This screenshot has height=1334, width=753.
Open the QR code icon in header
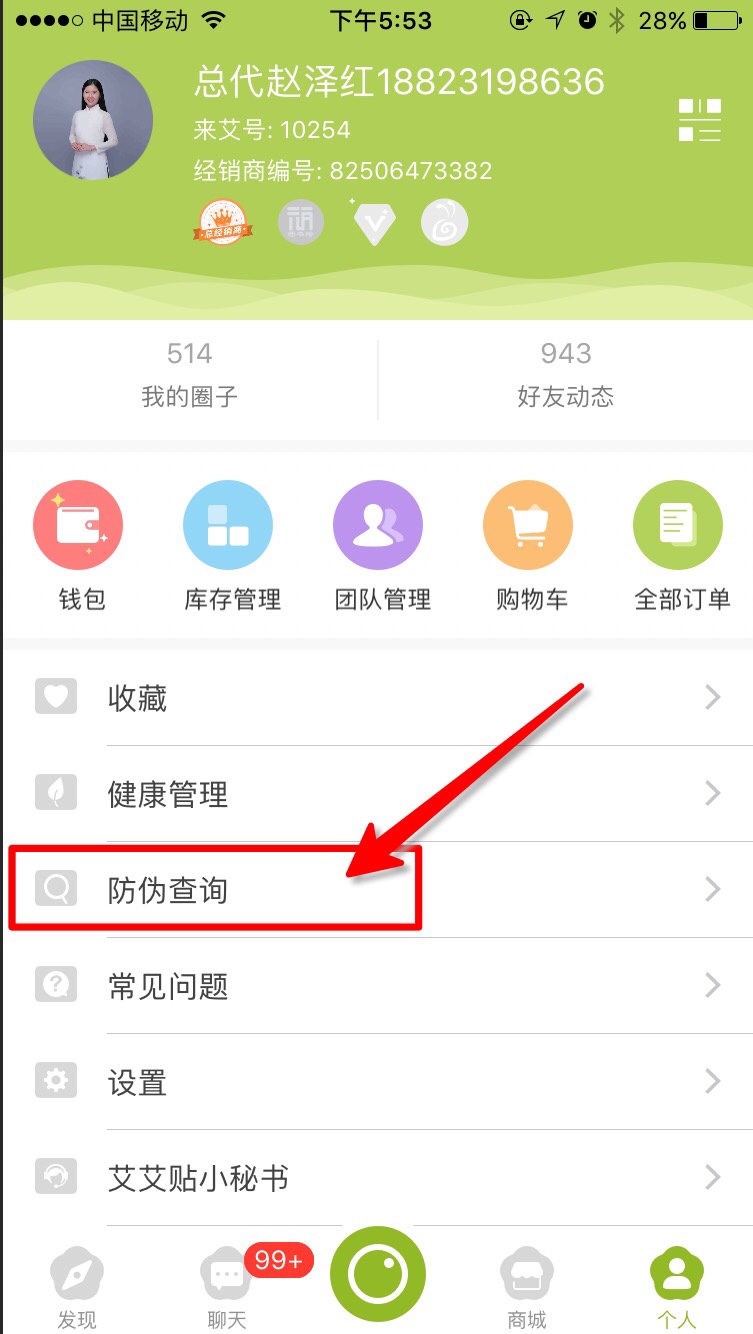(699, 120)
